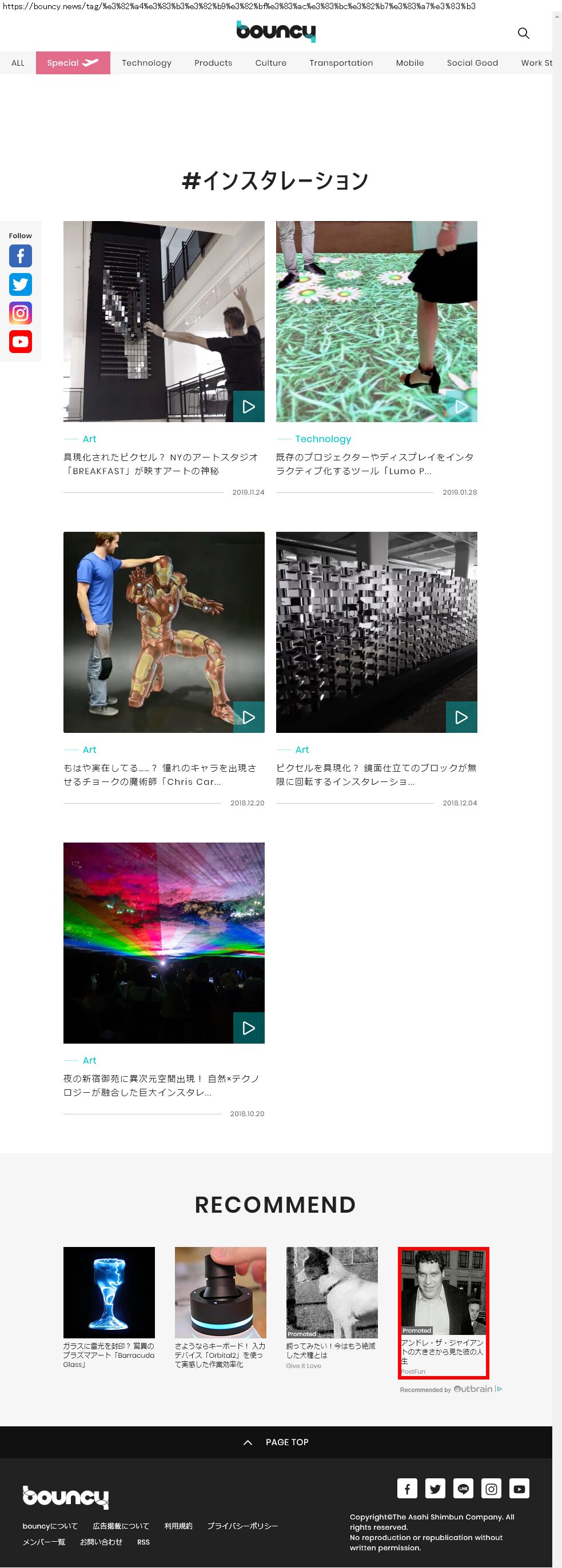
Task: Open the Lumo Play projector article
Action: 376,322
